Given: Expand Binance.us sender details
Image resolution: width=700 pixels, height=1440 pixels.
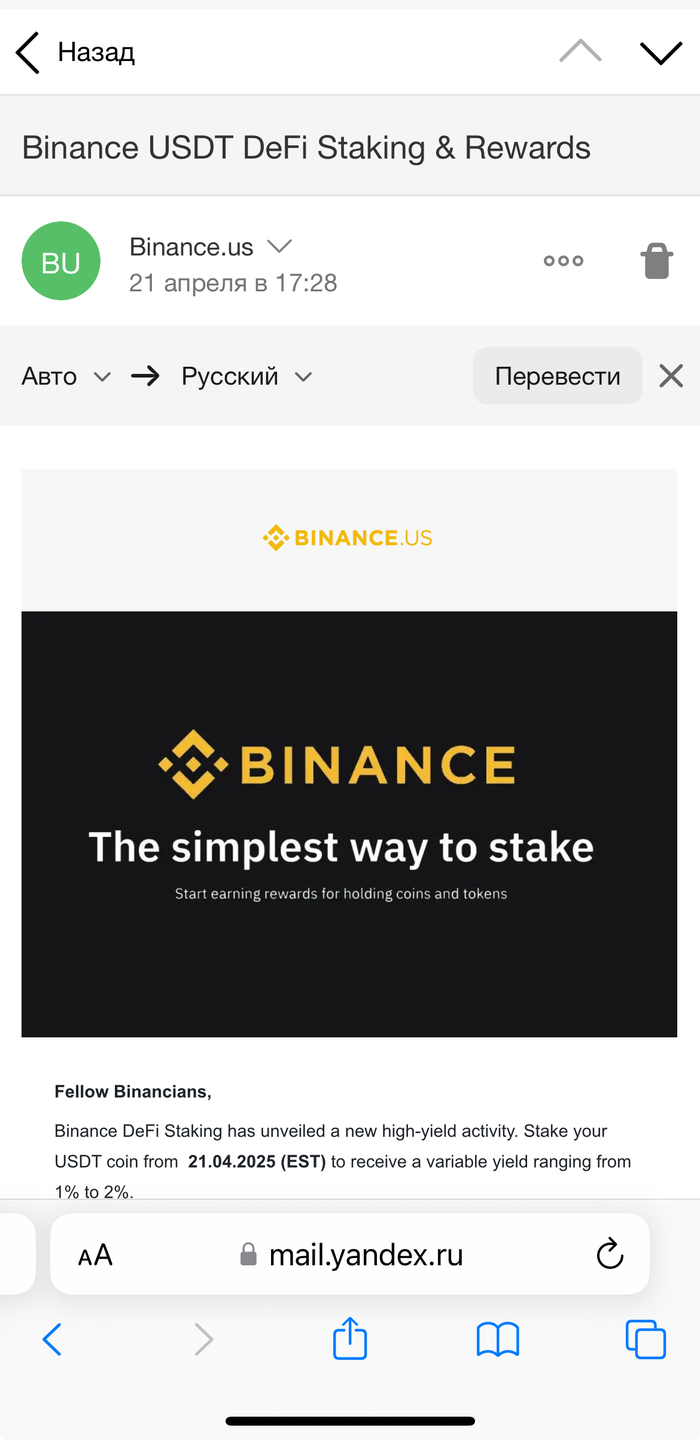Looking at the screenshot, I should [x=279, y=246].
